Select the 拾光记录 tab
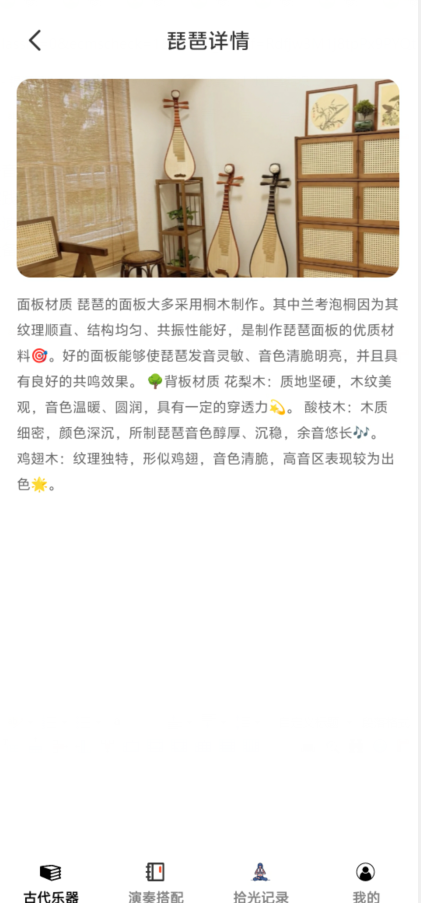The height and width of the screenshot is (903, 421). point(261,882)
